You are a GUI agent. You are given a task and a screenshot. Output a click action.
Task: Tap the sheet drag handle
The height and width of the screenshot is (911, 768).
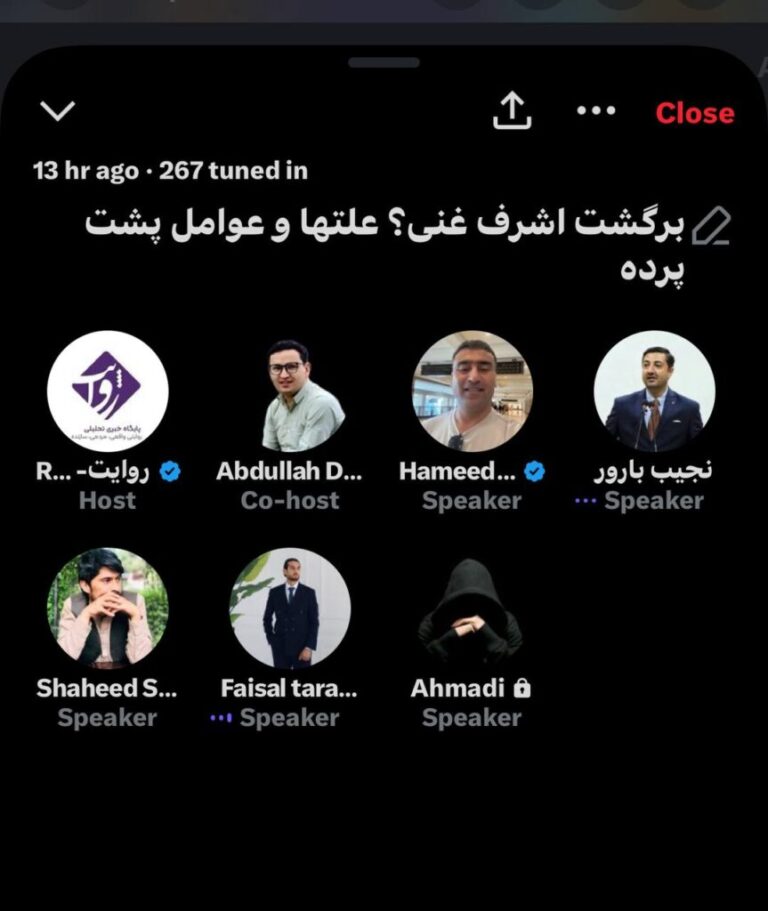tap(384, 62)
